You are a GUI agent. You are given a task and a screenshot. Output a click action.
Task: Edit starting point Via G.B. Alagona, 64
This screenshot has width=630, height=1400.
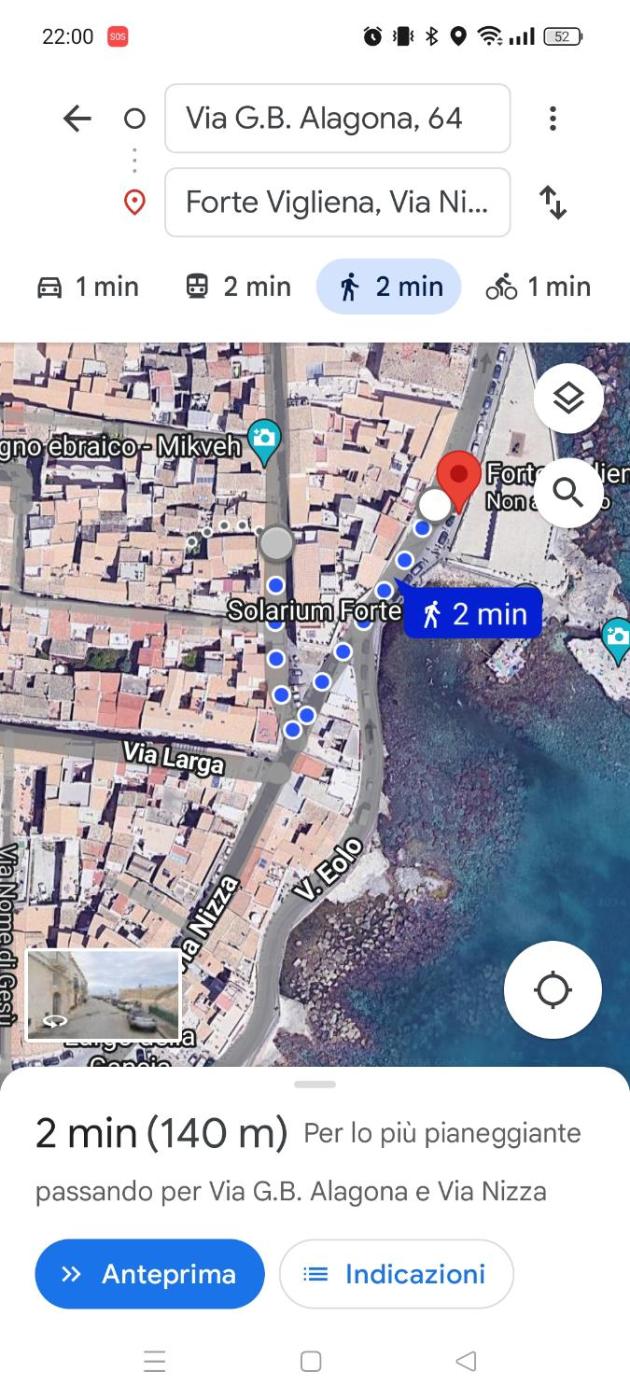pos(337,119)
